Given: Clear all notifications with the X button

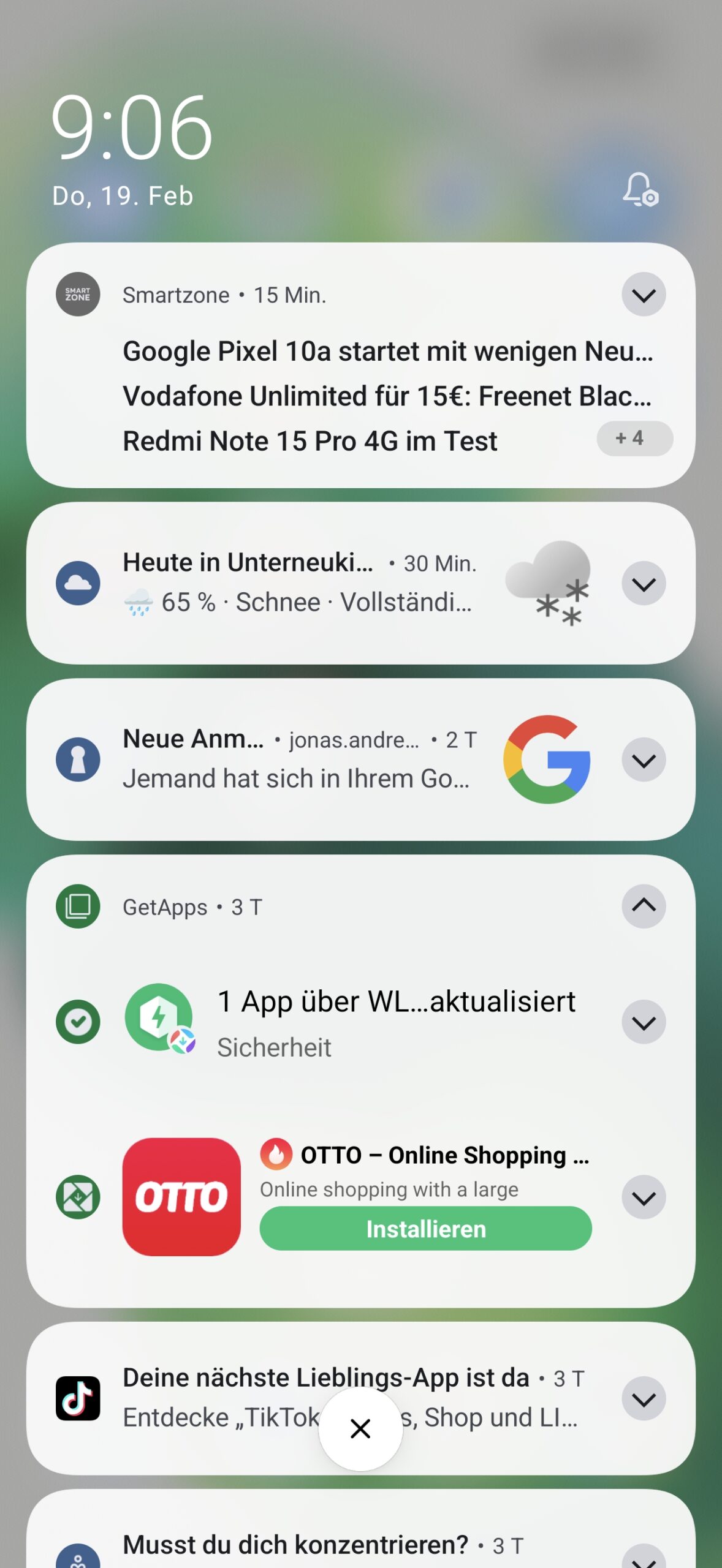Looking at the screenshot, I should pyautogui.click(x=360, y=1428).
